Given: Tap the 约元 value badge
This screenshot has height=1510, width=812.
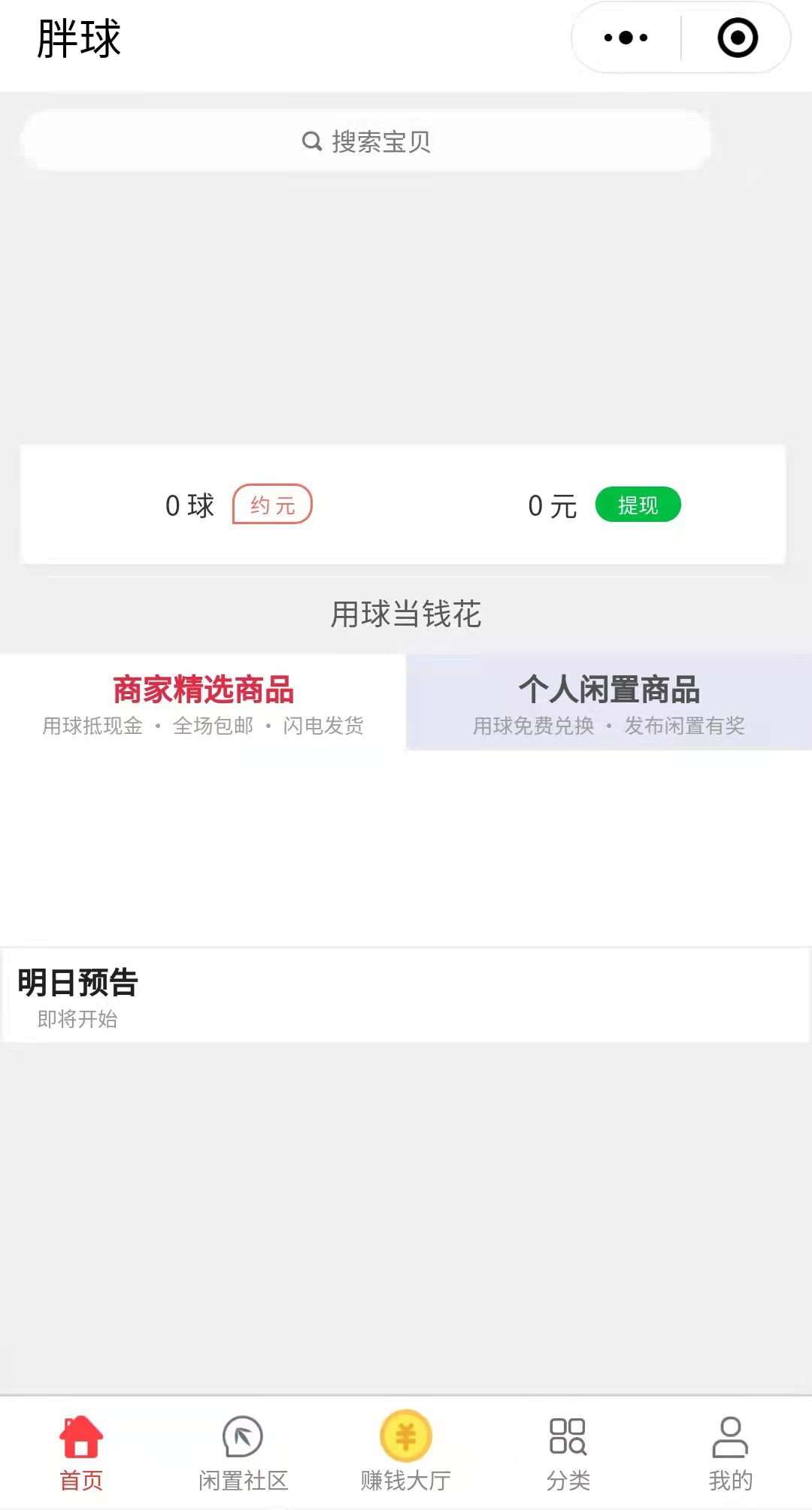Looking at the screenshot, I should [x=272, y=505].
